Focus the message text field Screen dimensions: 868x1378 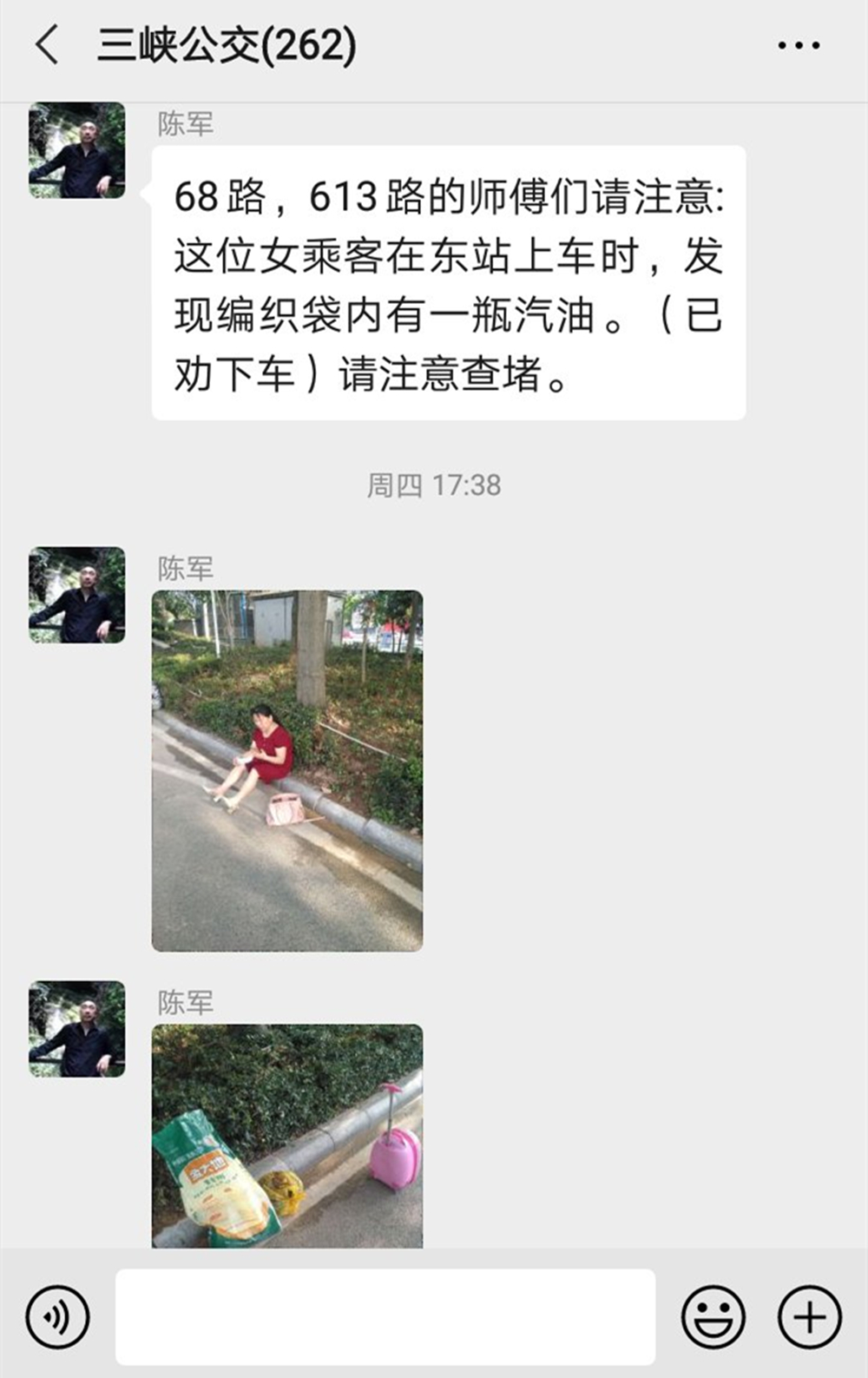pos(385,1316)
